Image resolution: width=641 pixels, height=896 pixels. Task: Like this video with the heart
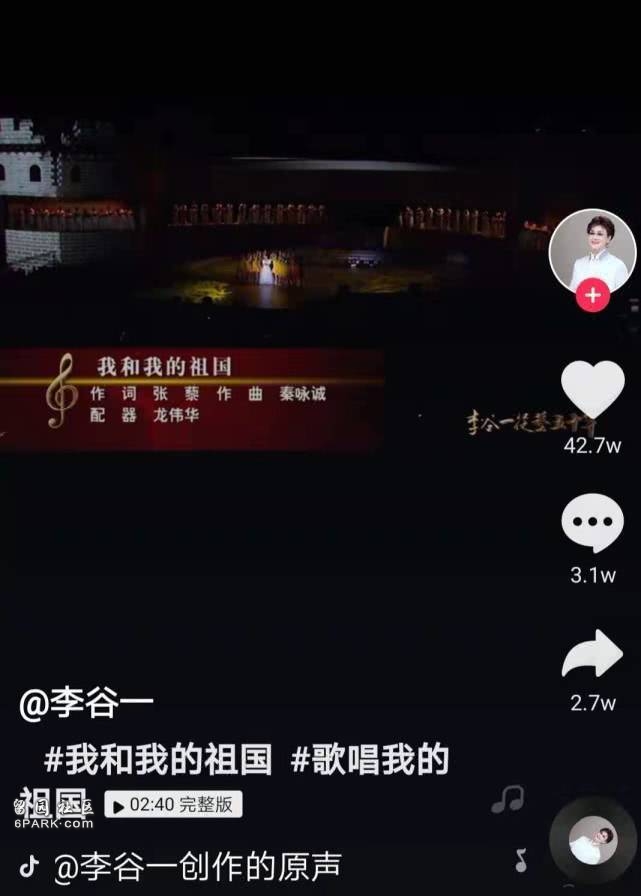(x=593, y=390)
